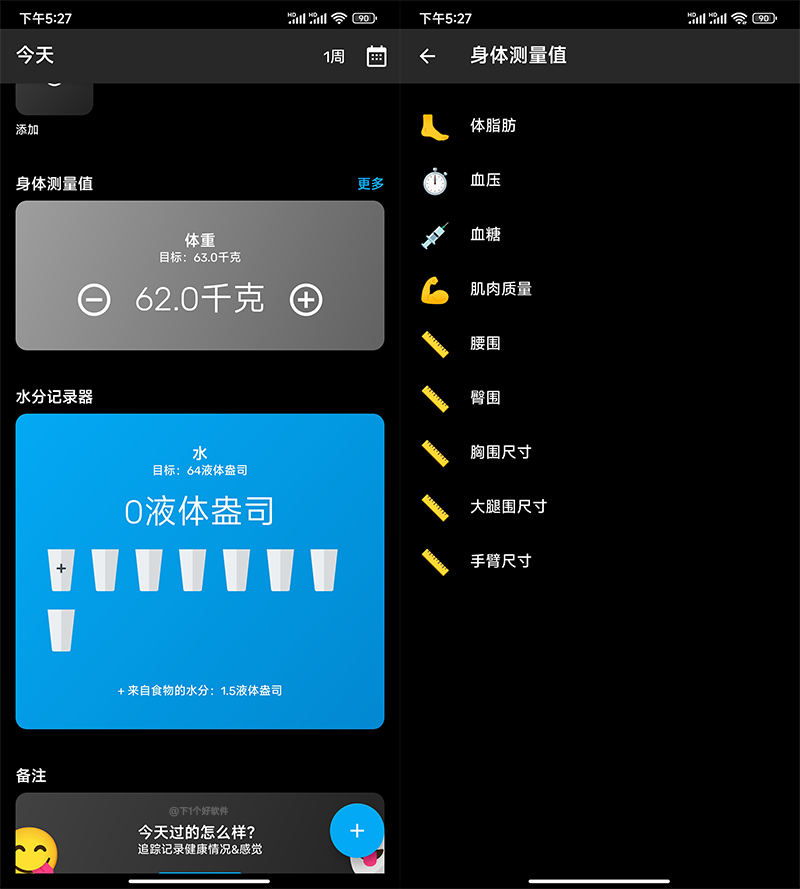Viewport: 800px width, 889px height.
Task: Open the 今天过的怎么样 notes card
Action: 200,838
